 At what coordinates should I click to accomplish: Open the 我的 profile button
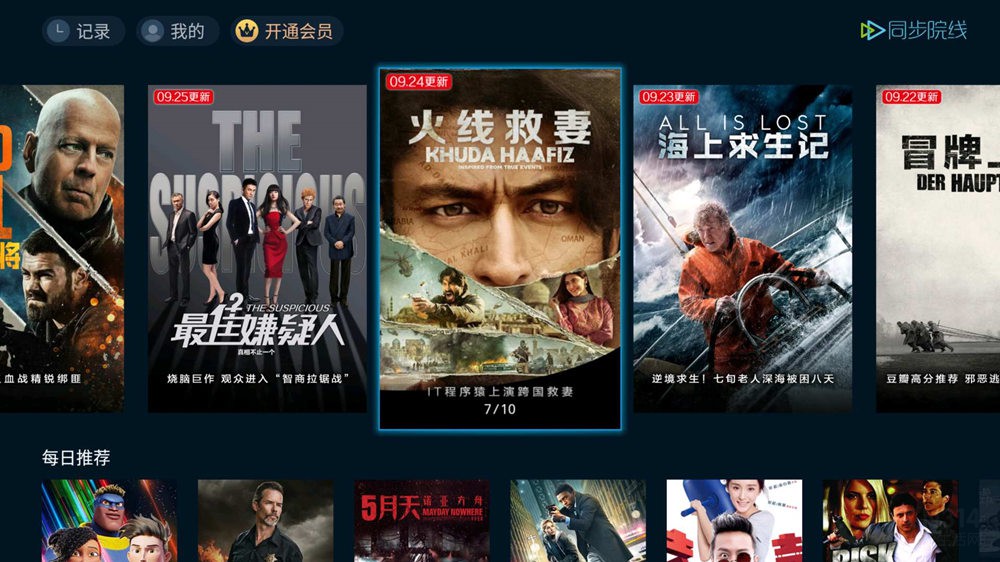click(x=177, y=31)
